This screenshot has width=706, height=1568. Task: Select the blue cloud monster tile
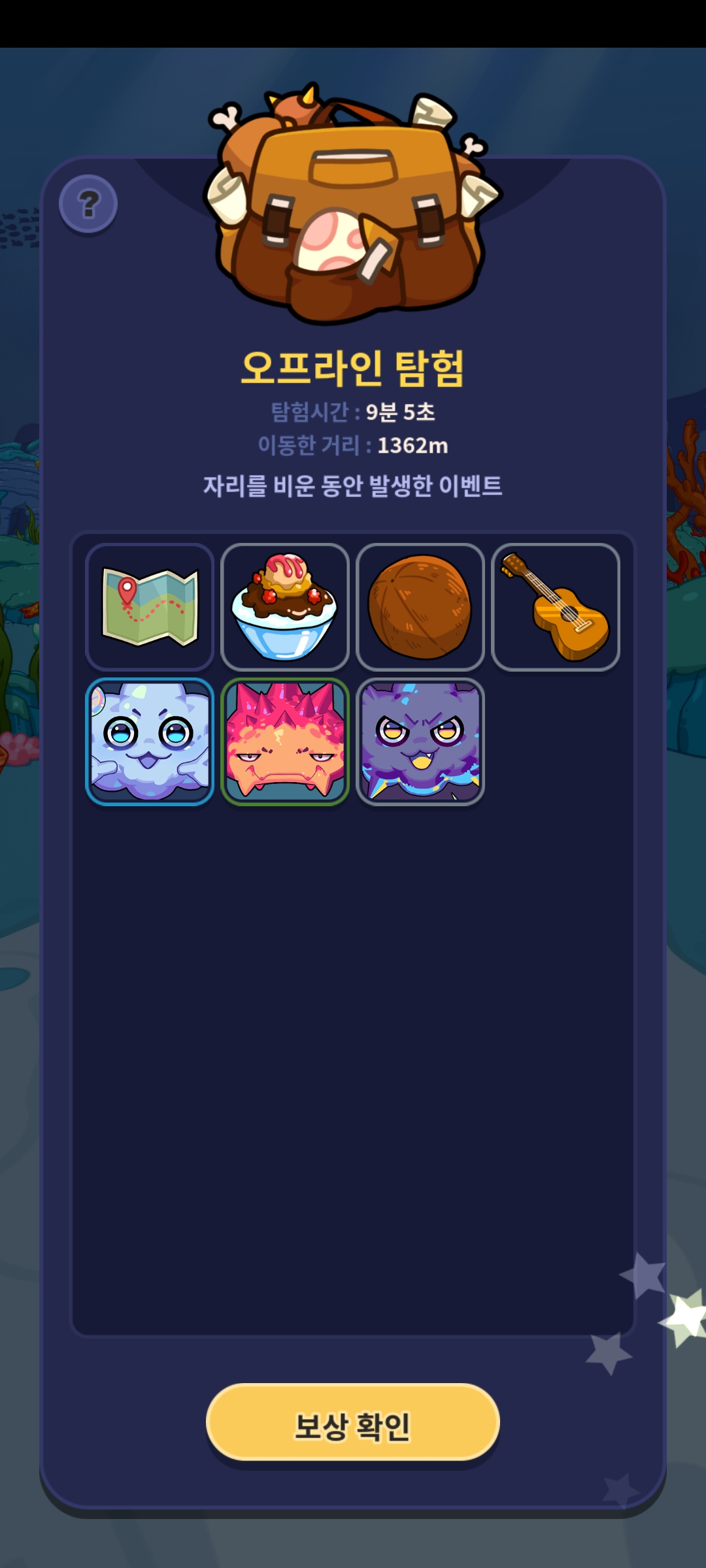click(x=150, y=742)
